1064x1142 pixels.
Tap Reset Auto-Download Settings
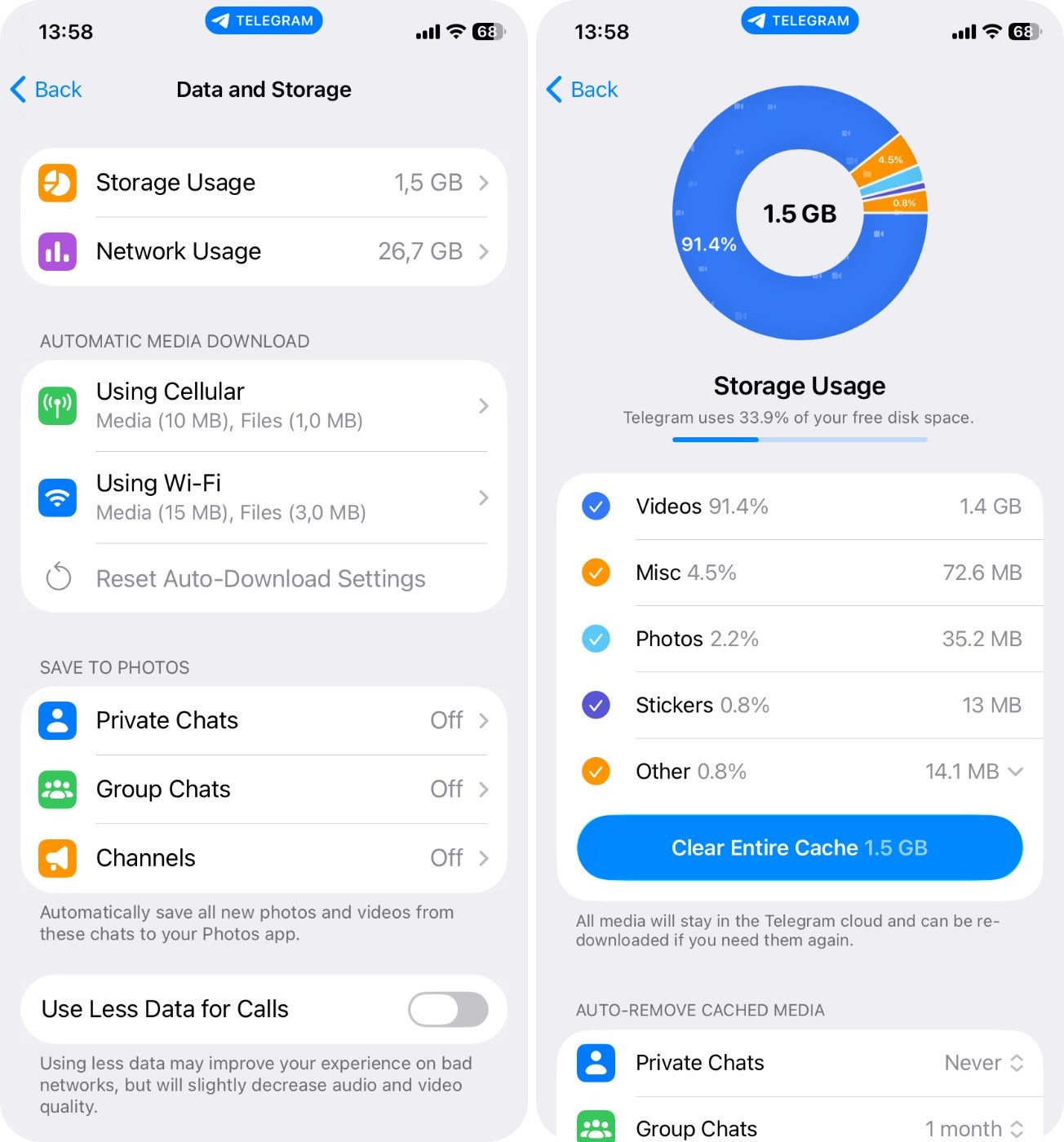click(260, 578)
